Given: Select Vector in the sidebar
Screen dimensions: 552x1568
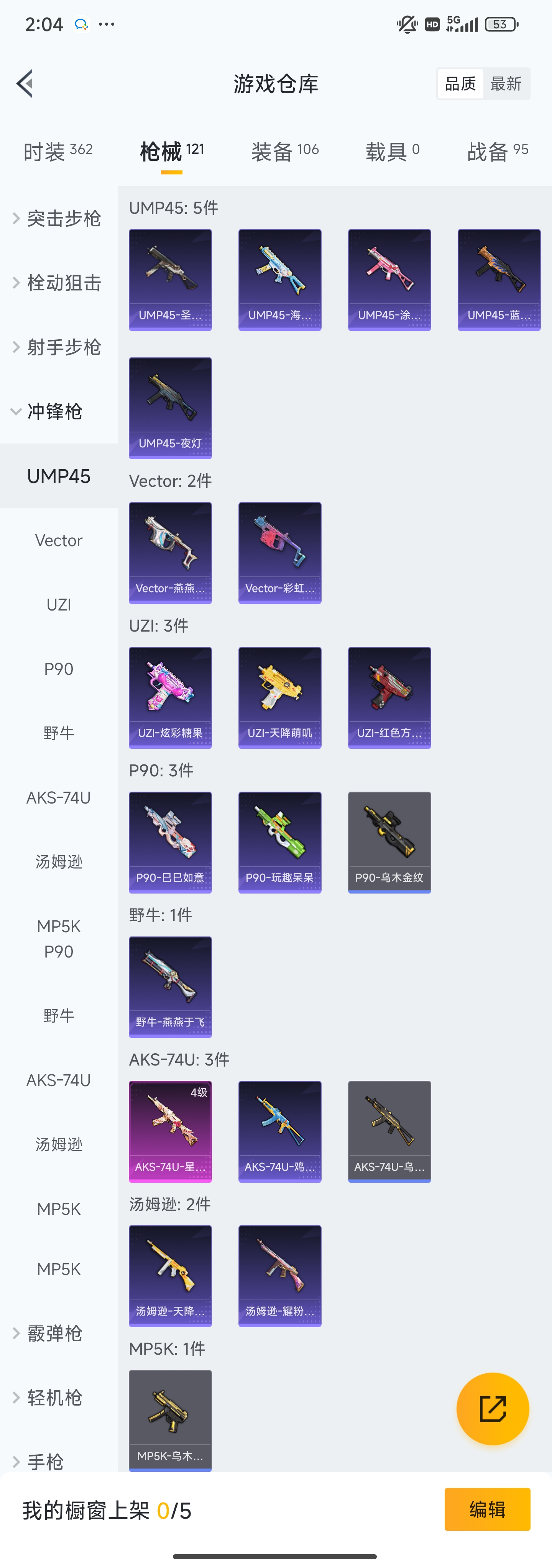Looking at the screenshot, I should (x=59, y=540).
